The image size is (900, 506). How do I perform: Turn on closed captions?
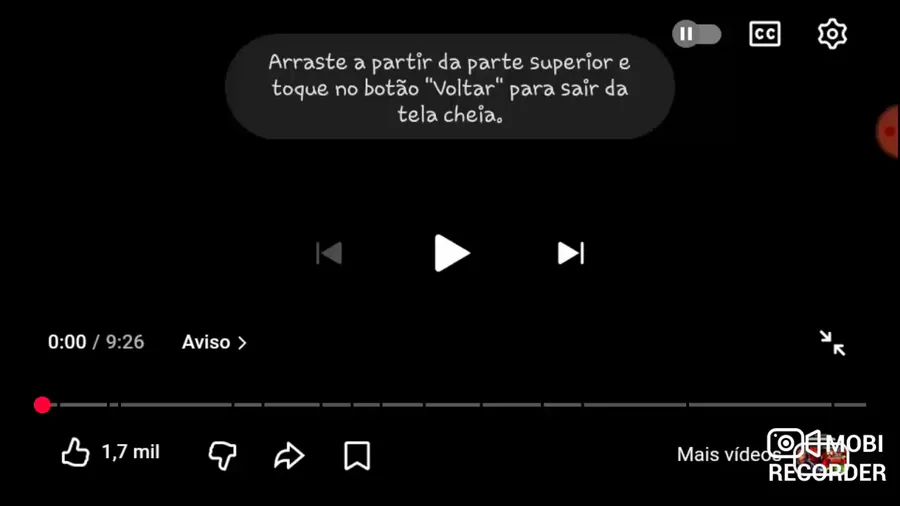click(765, 34)
